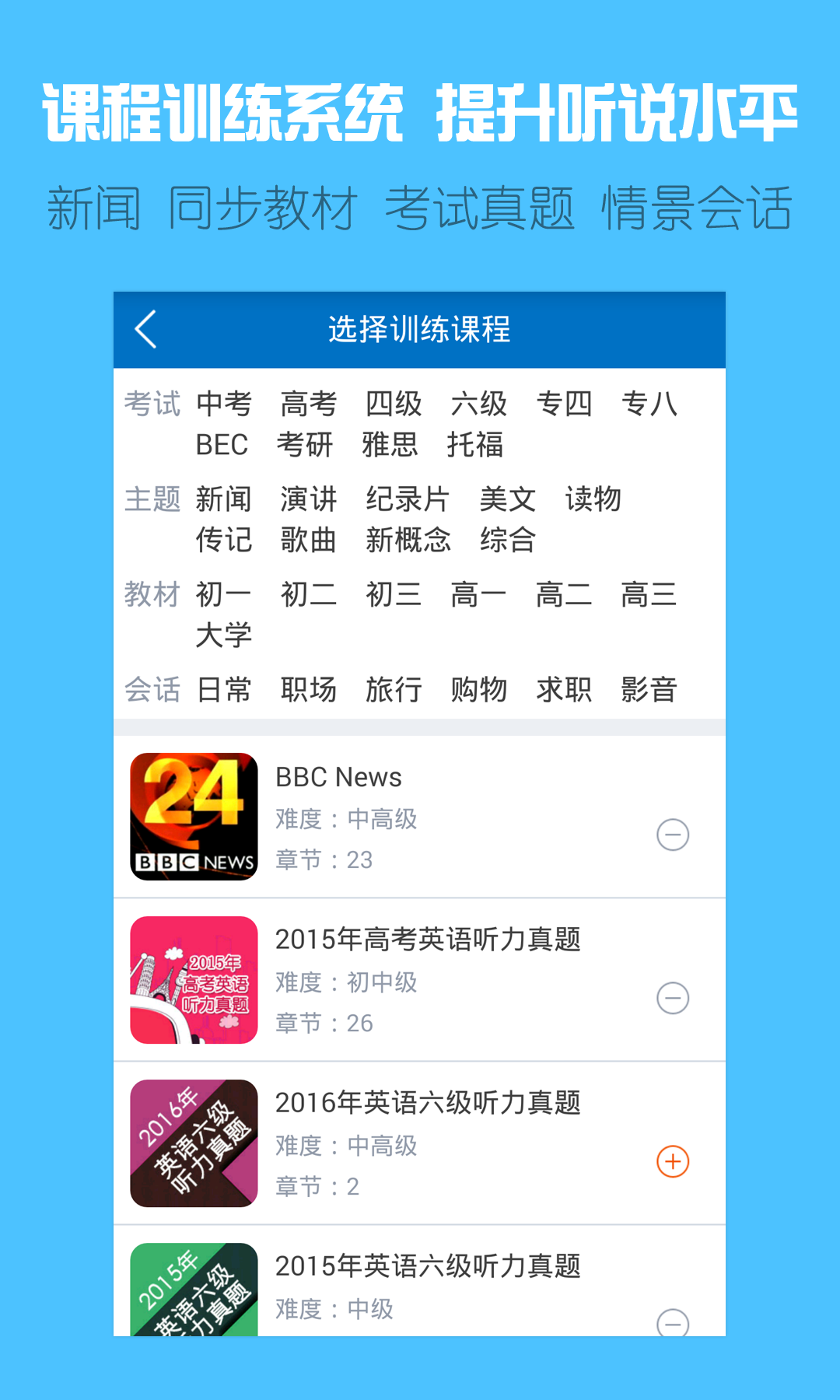Click the minus icon for 2015高考听力真题
This screenshot has width=840, height=1400.
tap(672, 997)
